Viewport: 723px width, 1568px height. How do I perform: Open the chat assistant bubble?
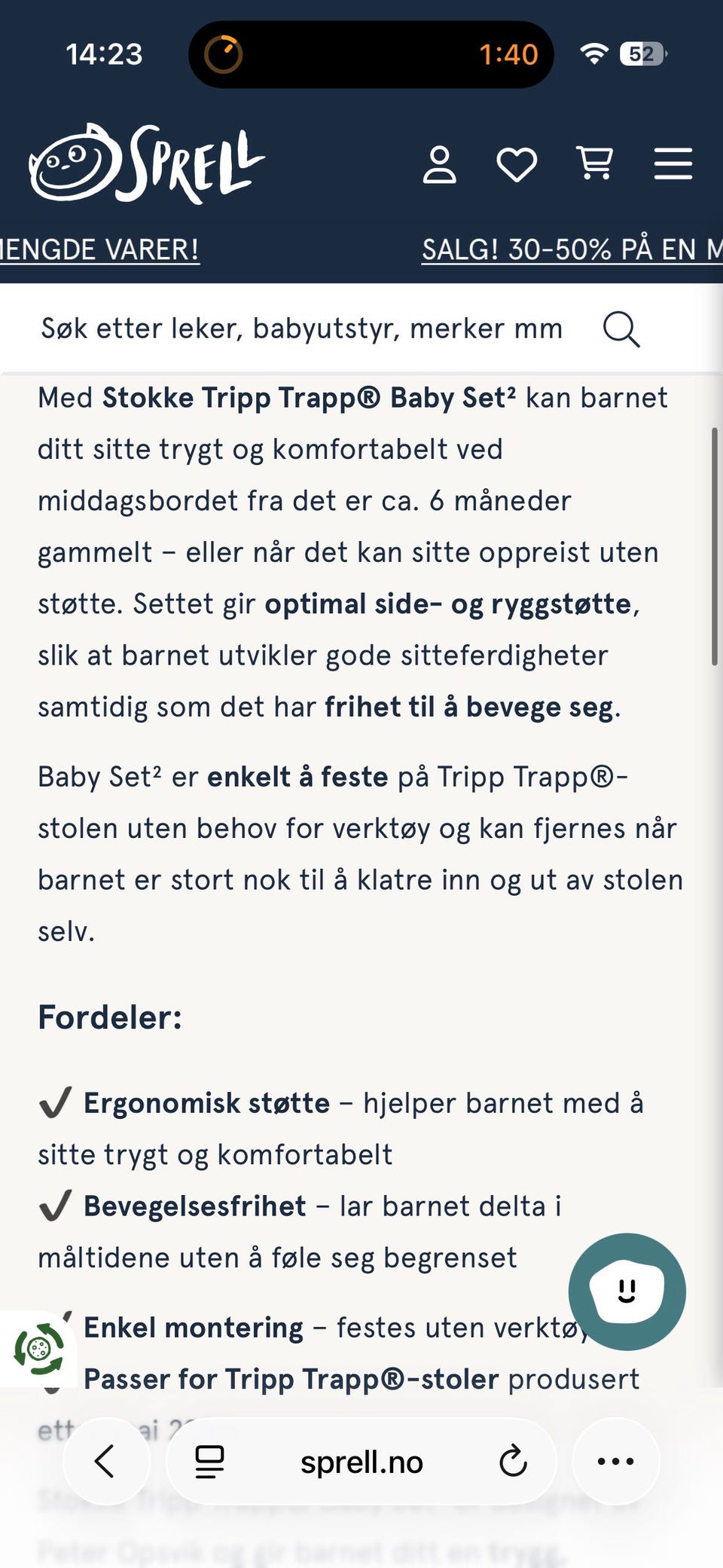tap(627, 1291)
